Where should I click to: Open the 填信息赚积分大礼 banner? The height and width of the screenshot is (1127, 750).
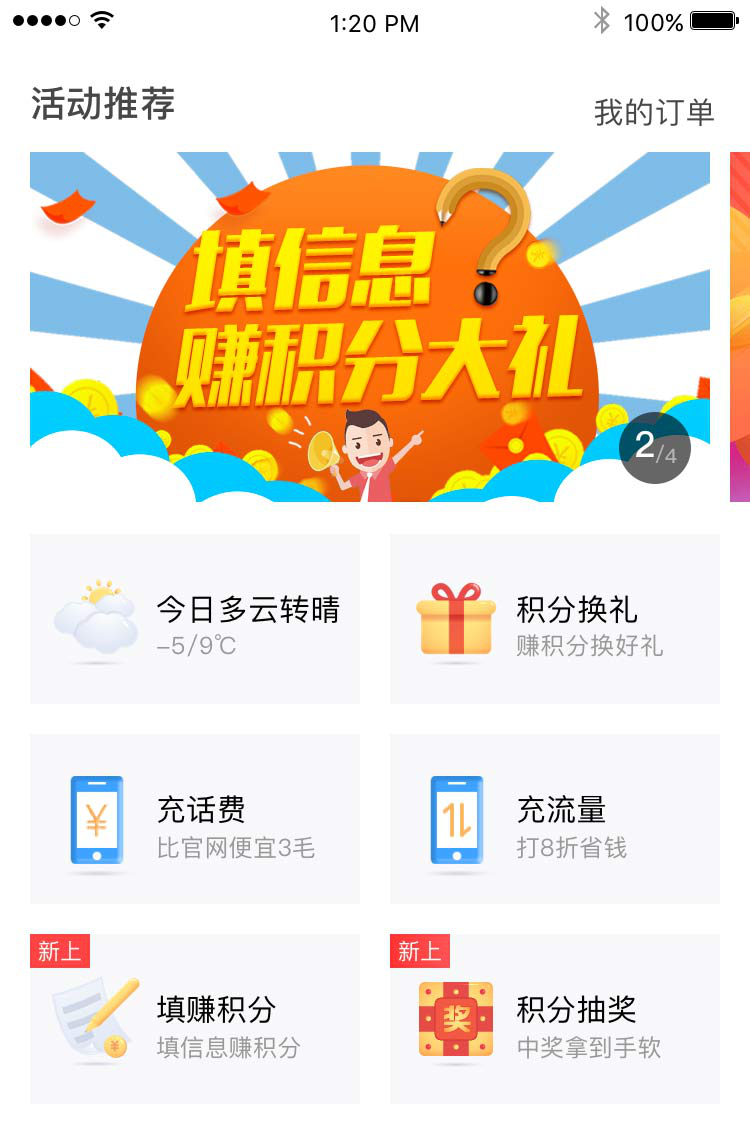pos(370,327)
